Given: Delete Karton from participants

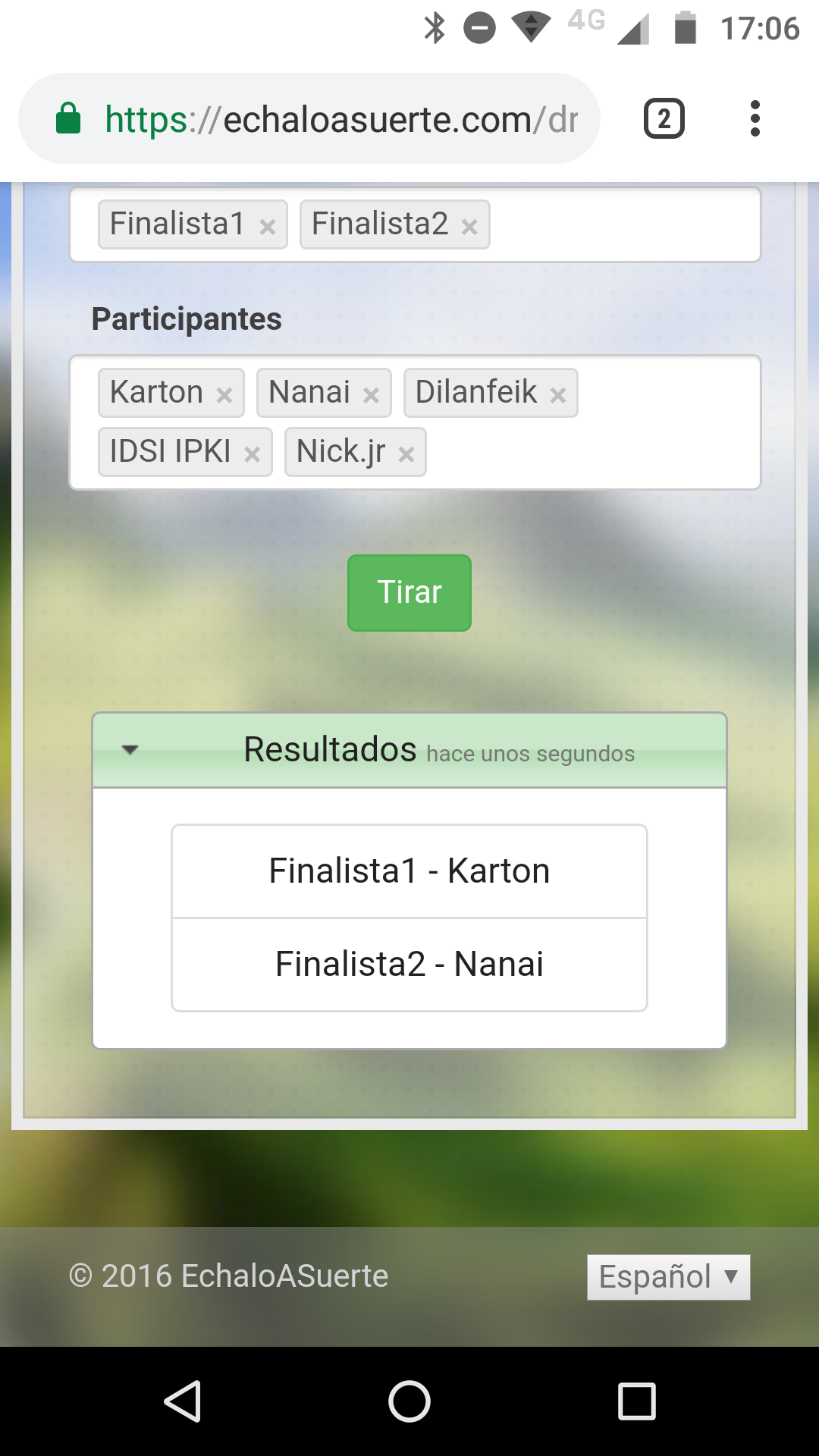Looking at the screenshot, I should tap(224, 394).
